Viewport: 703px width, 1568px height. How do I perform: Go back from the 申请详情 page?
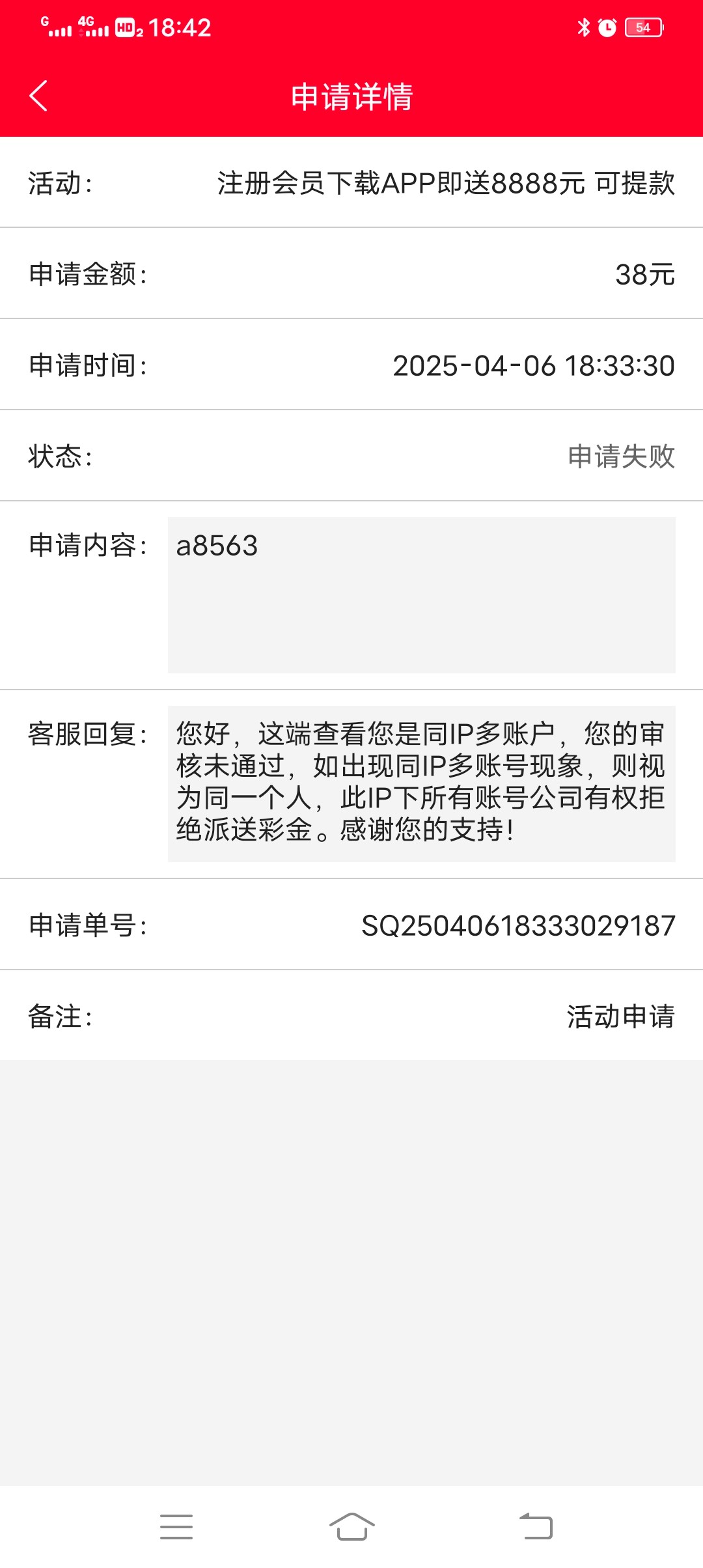coord(39,96)
